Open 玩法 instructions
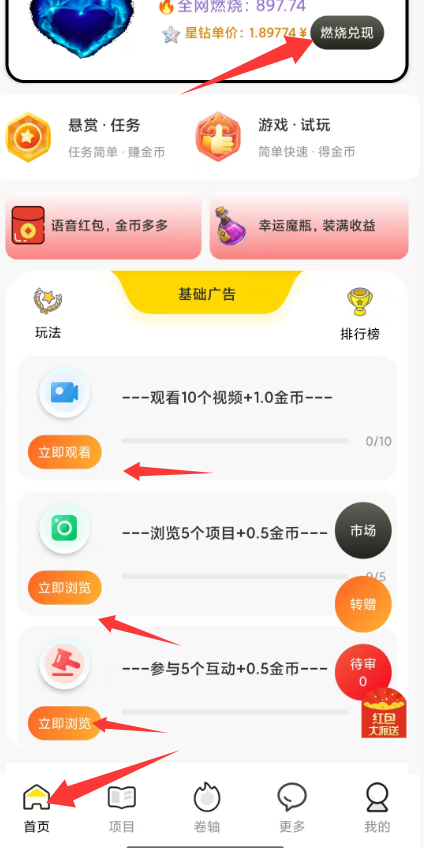This screenshot has width=424, height=848. 48,313
